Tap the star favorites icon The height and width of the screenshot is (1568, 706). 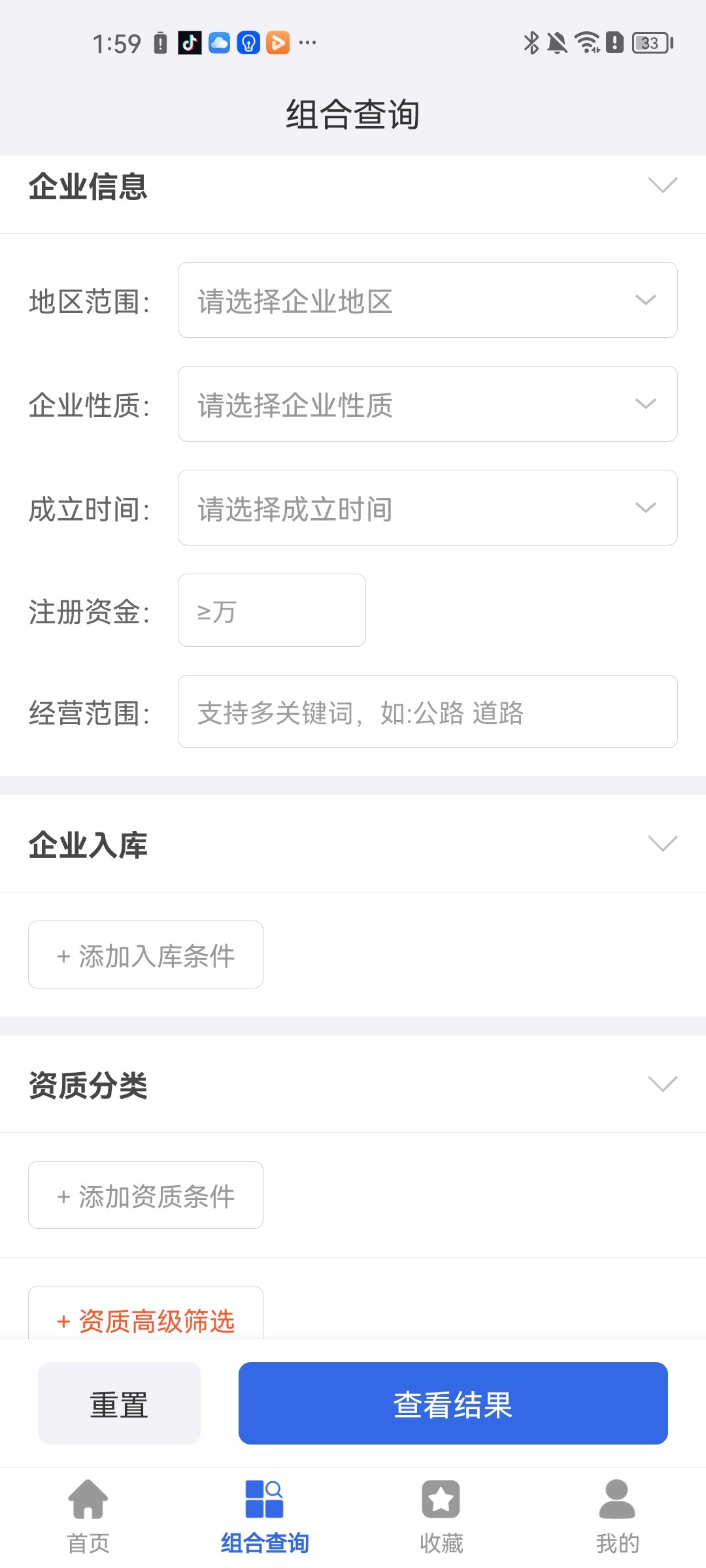[x=440, y=1499]
